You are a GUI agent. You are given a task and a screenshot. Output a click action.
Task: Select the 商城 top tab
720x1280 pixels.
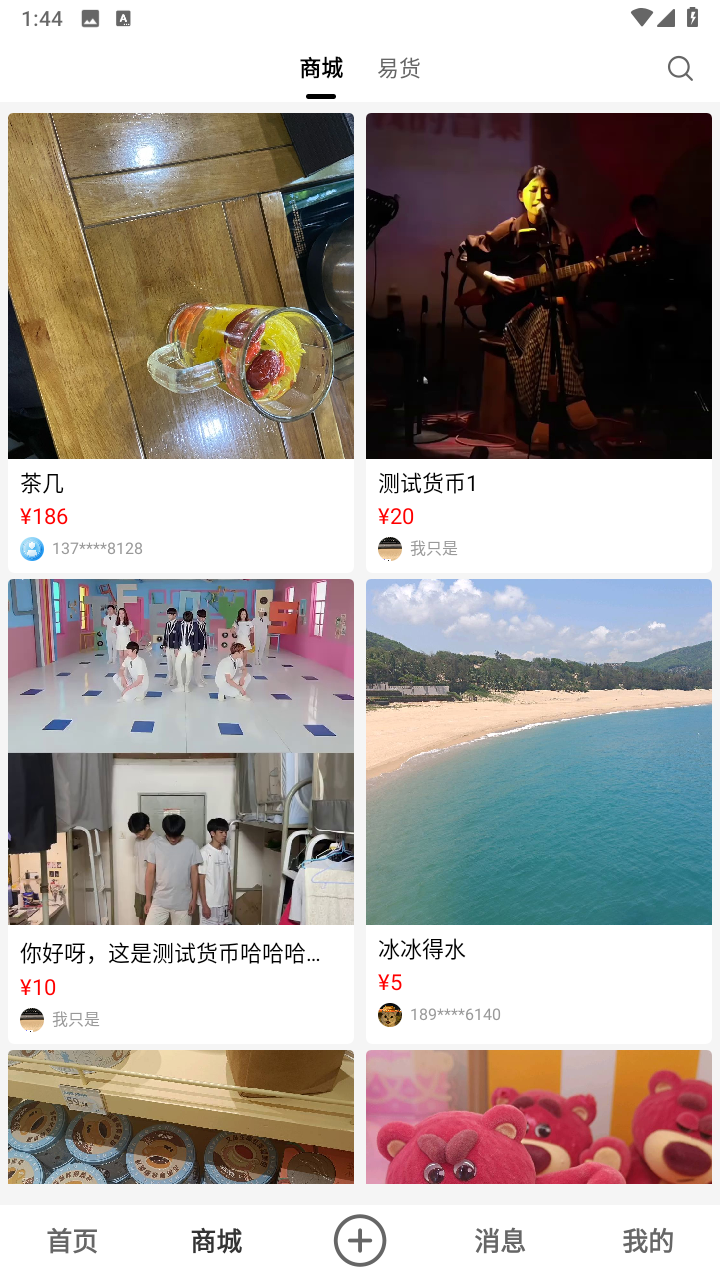[x=321, y=68]
